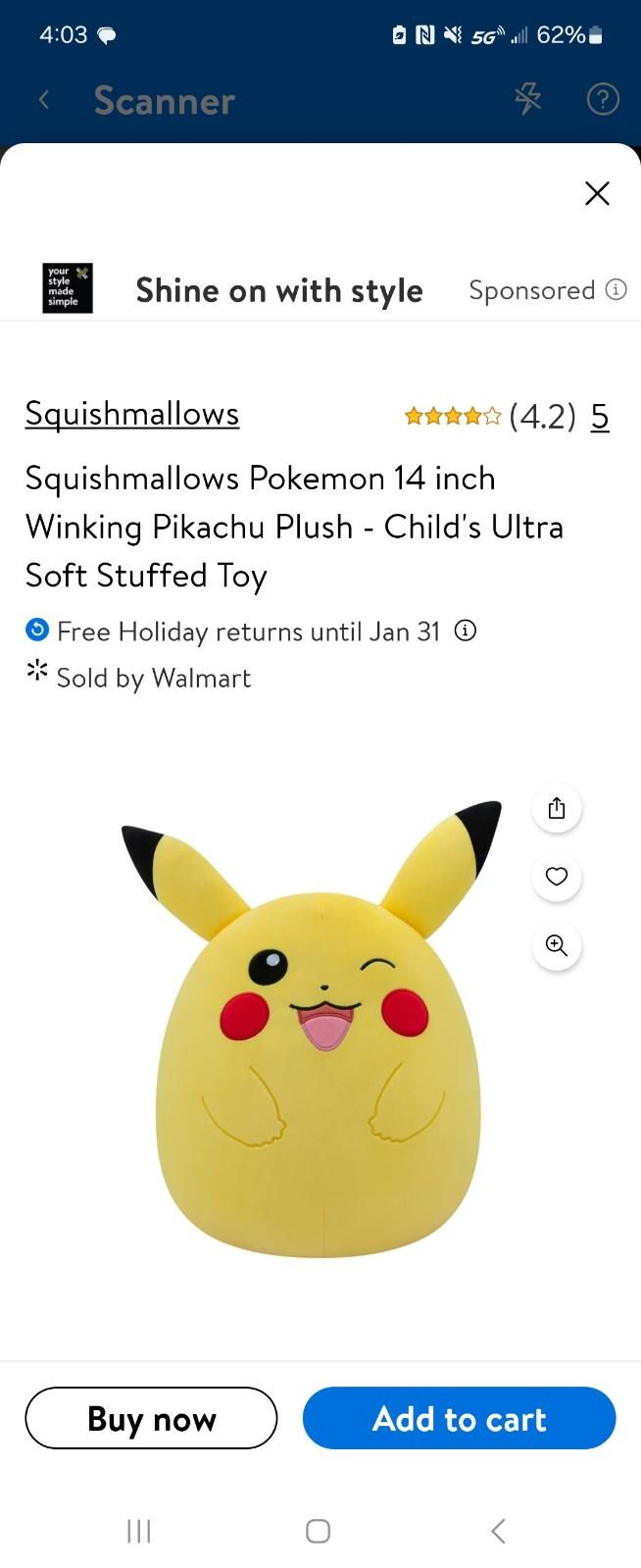Show Free Holiday returns info

point(467,631)
